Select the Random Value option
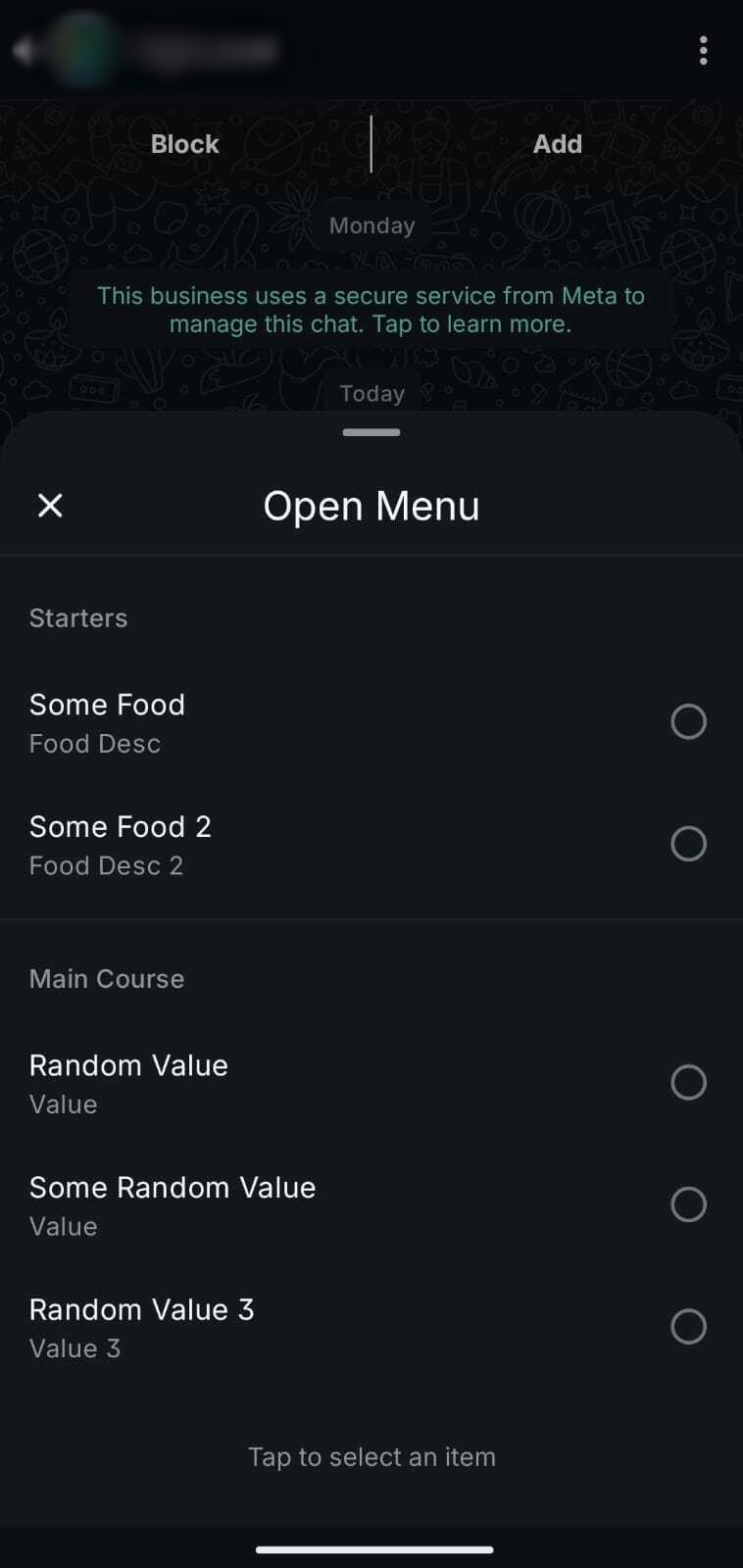 click(x=688, y=1083)
